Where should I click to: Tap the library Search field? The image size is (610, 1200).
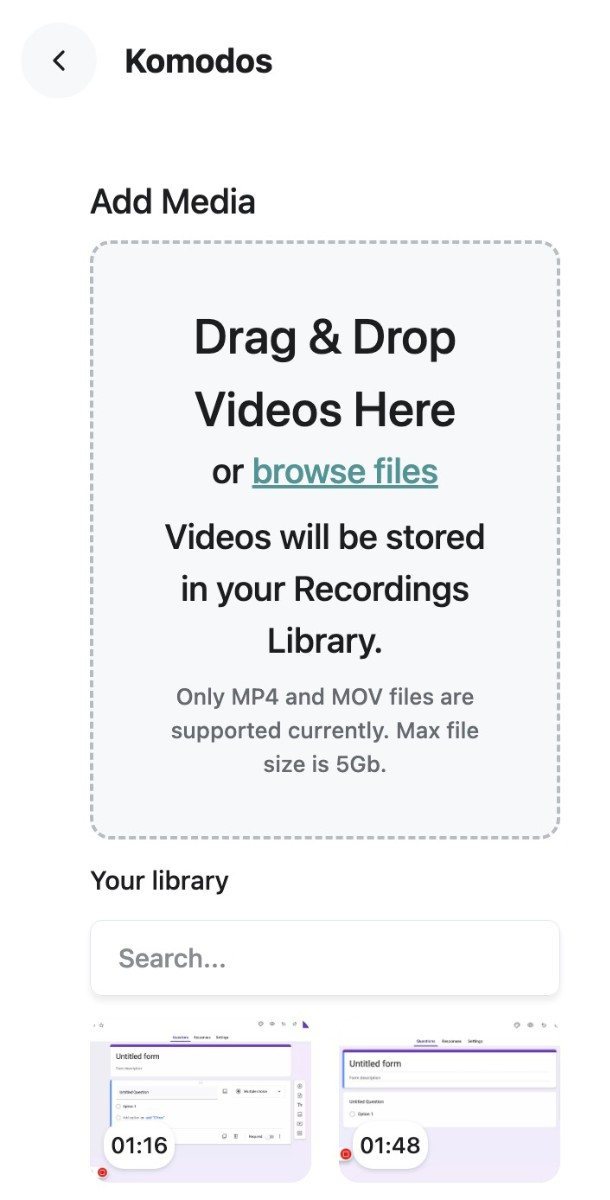[x=325, y=958]
